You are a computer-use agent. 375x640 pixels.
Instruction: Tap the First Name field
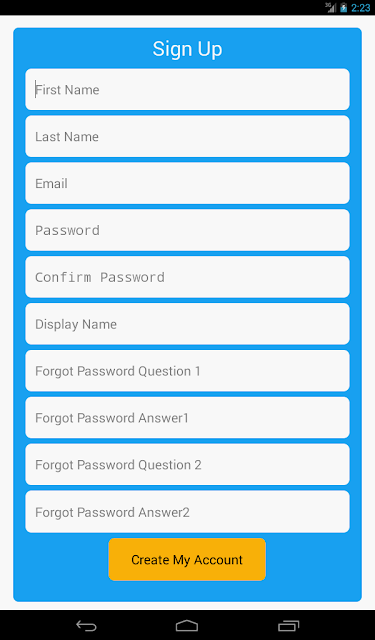pyautogui.click(x=187, y=89)
